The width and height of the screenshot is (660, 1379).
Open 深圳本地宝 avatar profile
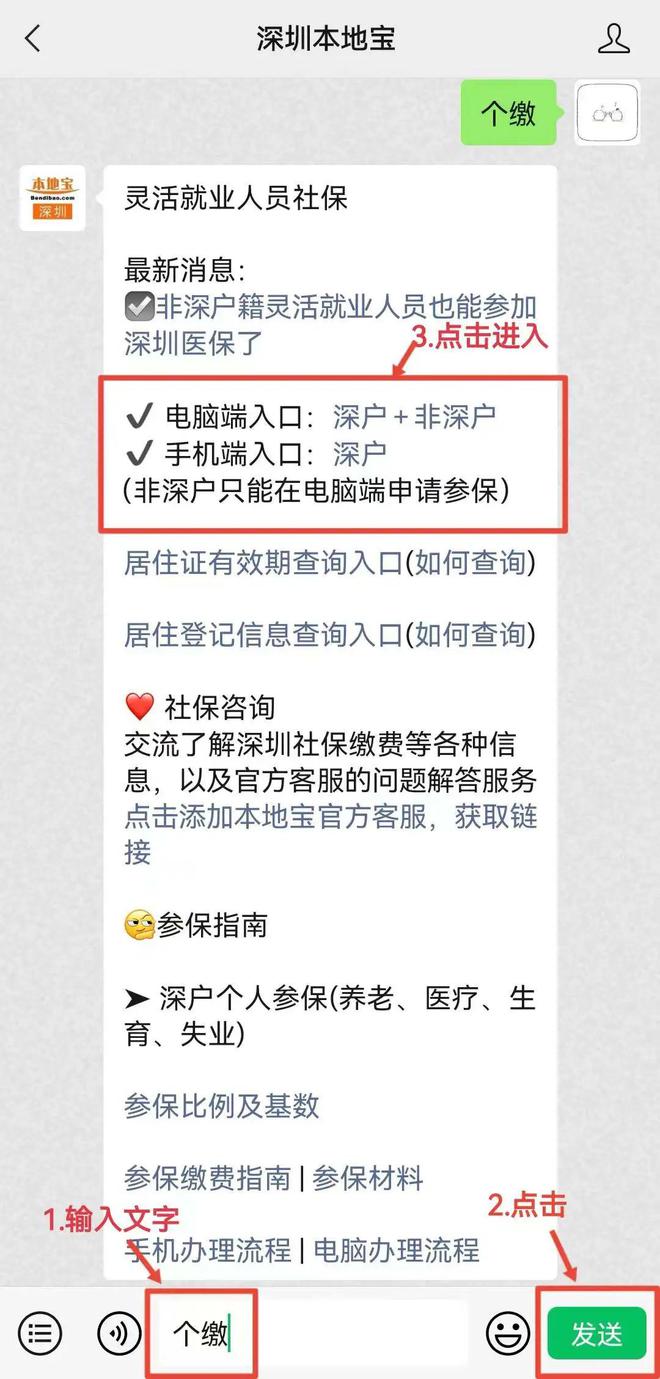pos(54,198)
